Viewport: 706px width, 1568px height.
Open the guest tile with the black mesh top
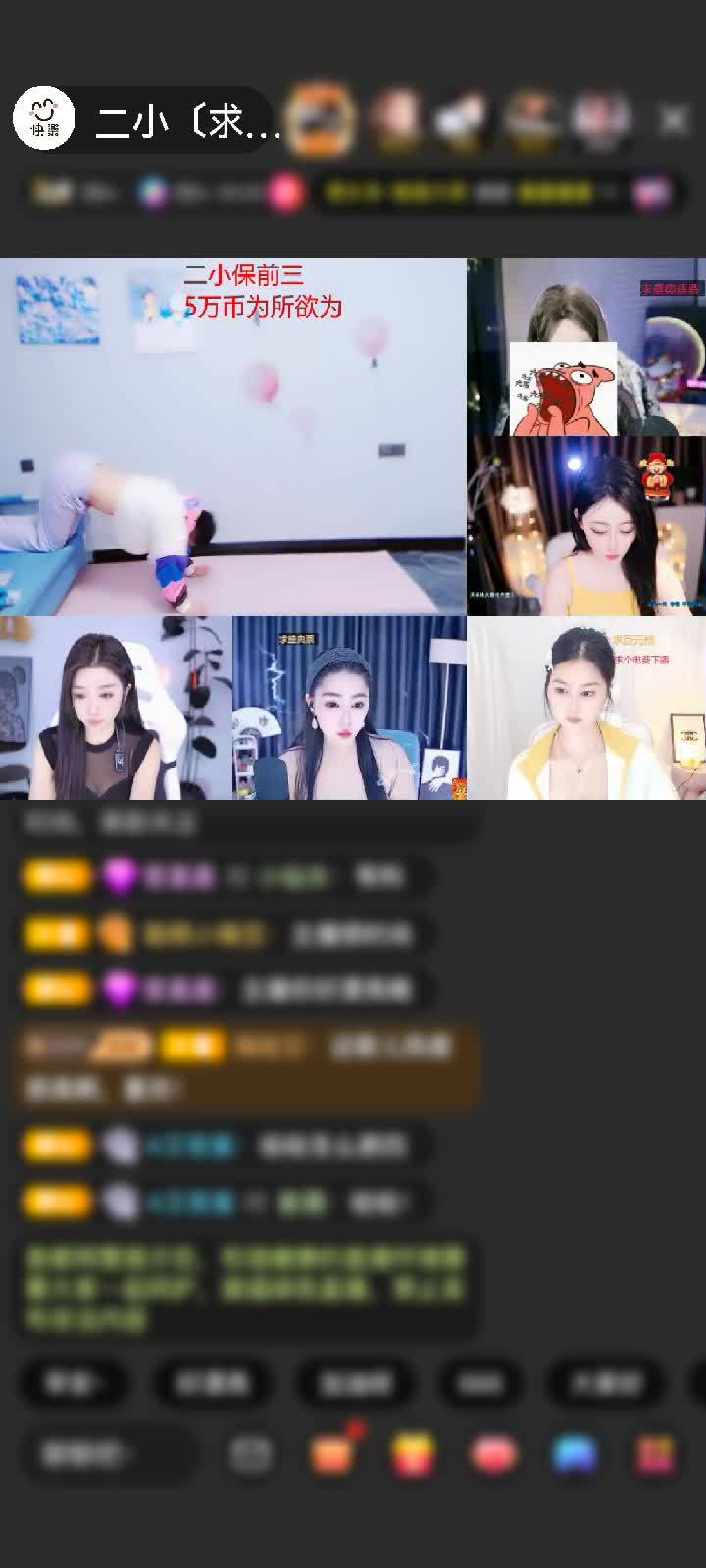click(116, 708)
